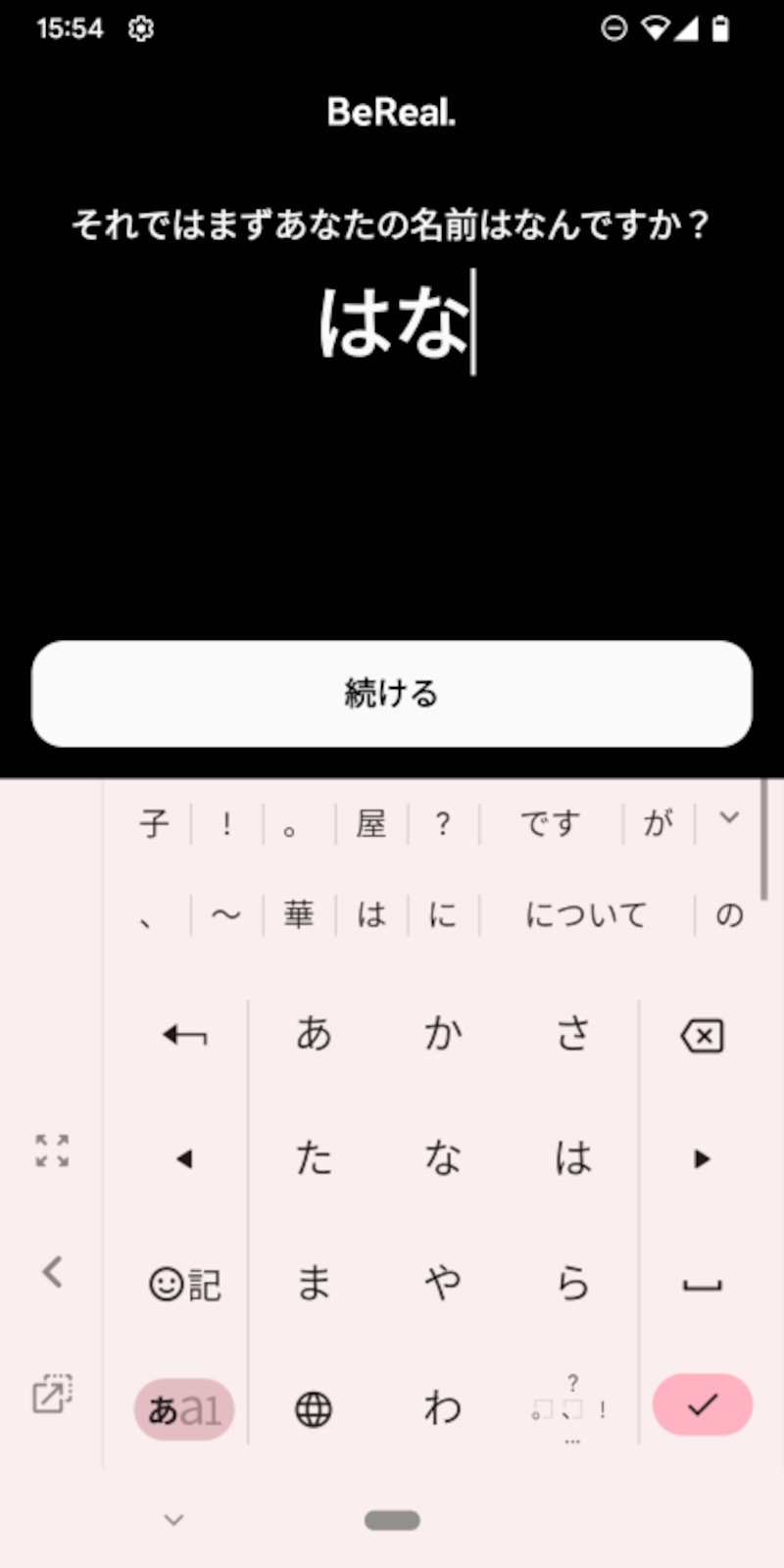Pick the です suggestion
The width and height of the screenshot is (784, 1568).
(x=550, y=823)
